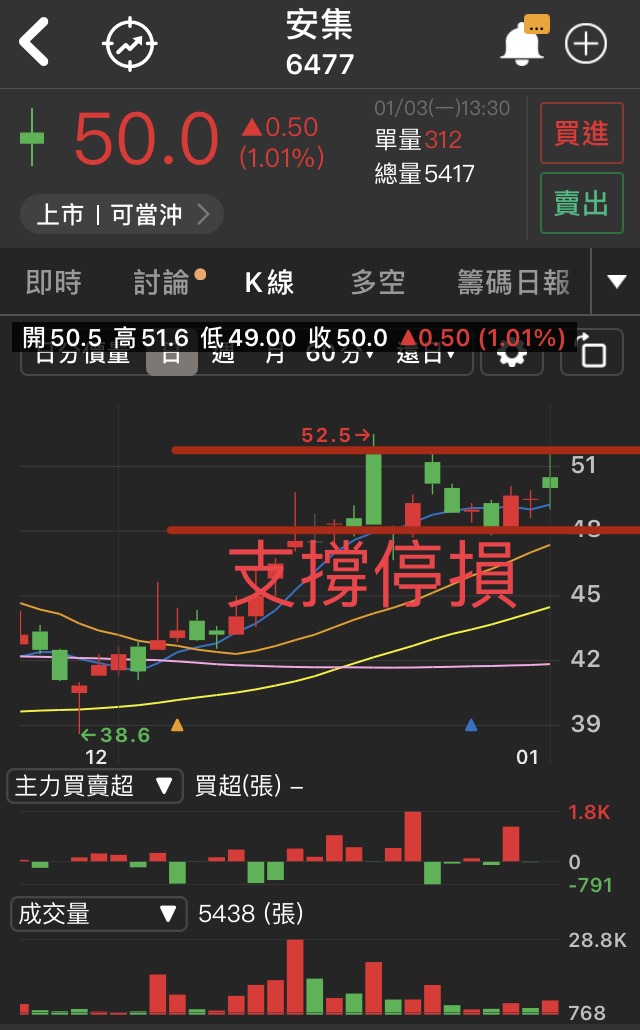
Task: Add 安集 to watchlist
Action: (x=586, y=44)
